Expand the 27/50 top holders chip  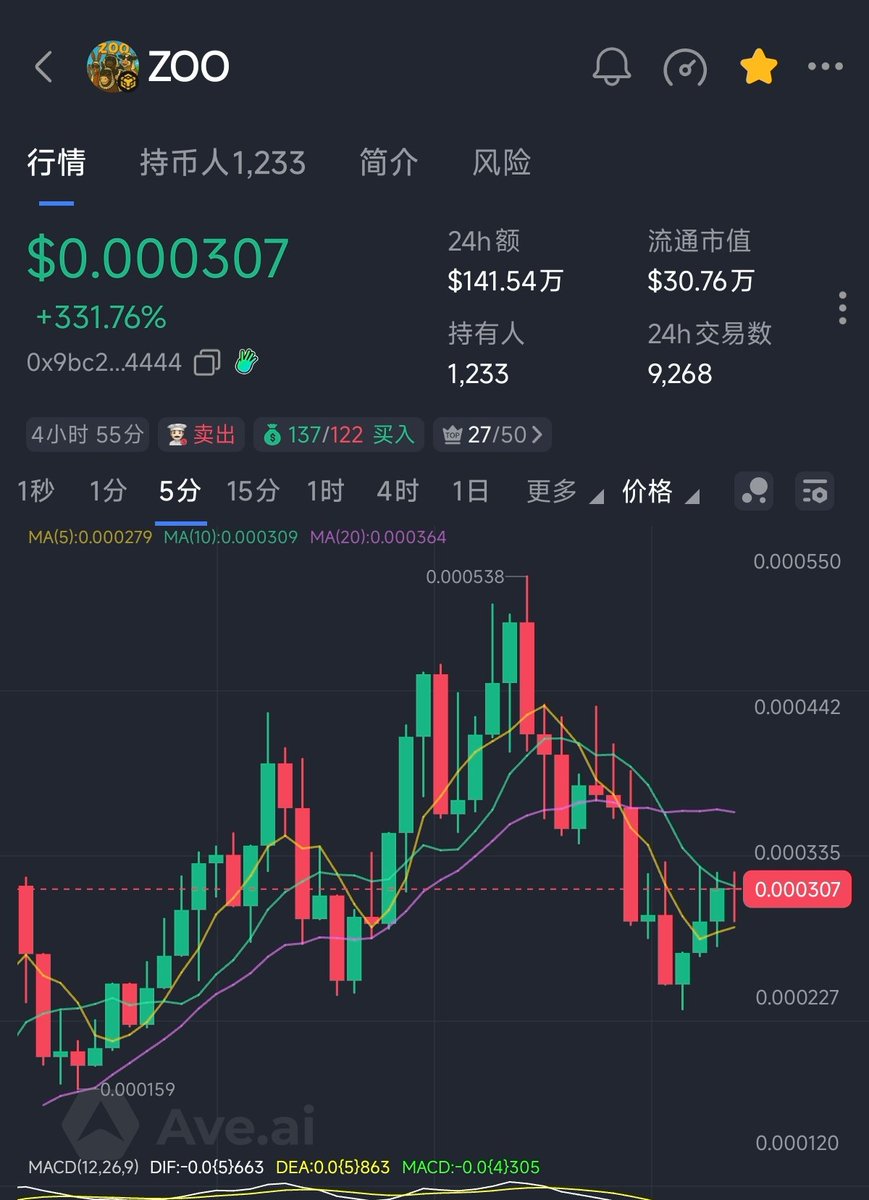(492, 435)
